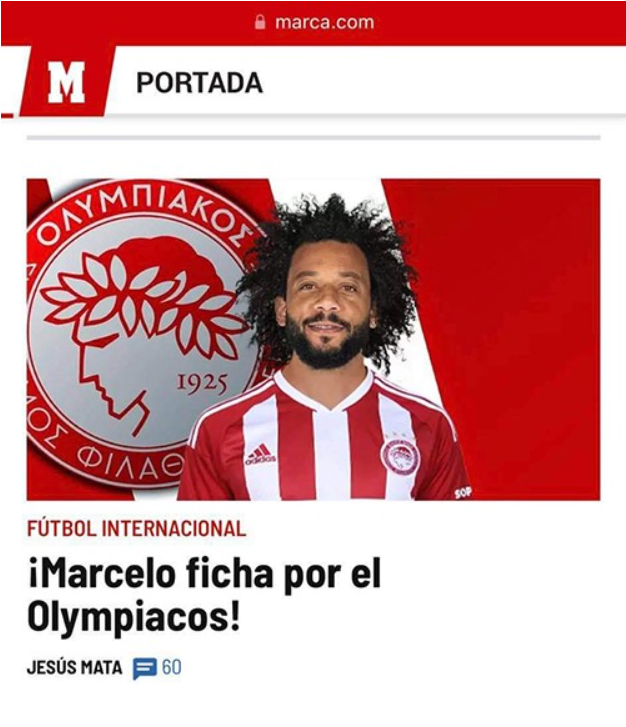Screen dimensions: 626x727
Task: Open the Fútbol Internacional section link
Action: (136, 528)
